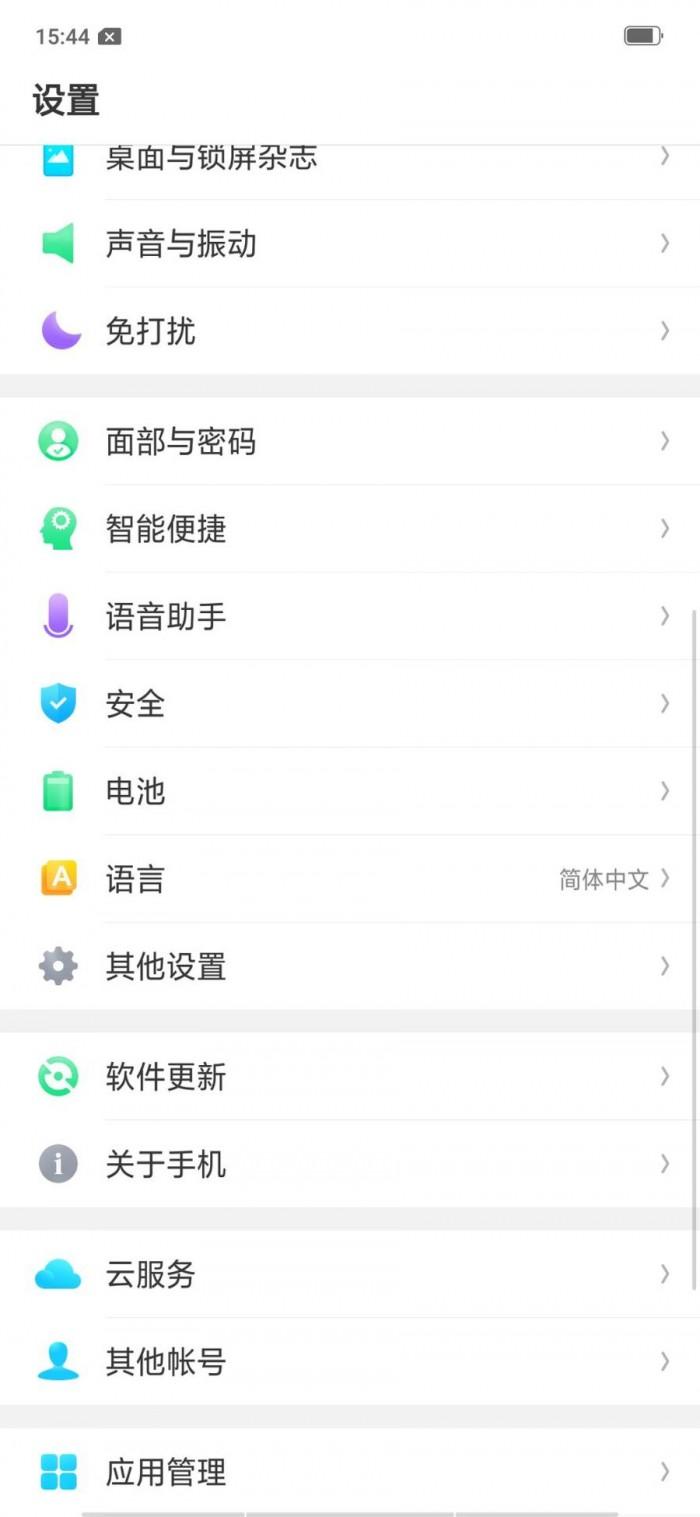Check for 软件更新
700x1517 pixels.
[350, 1076]
